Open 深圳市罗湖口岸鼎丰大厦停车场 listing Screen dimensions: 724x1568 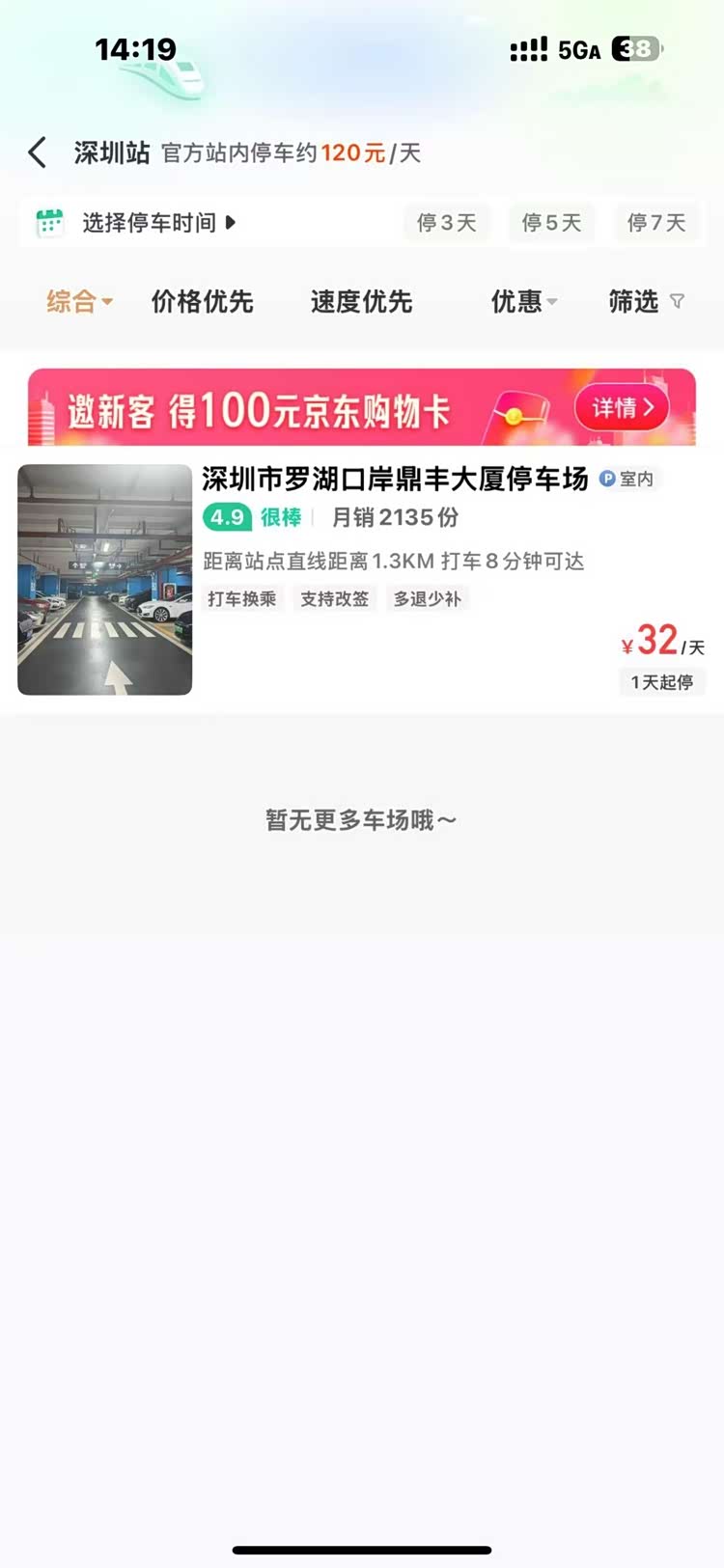(x=395, y=479)
